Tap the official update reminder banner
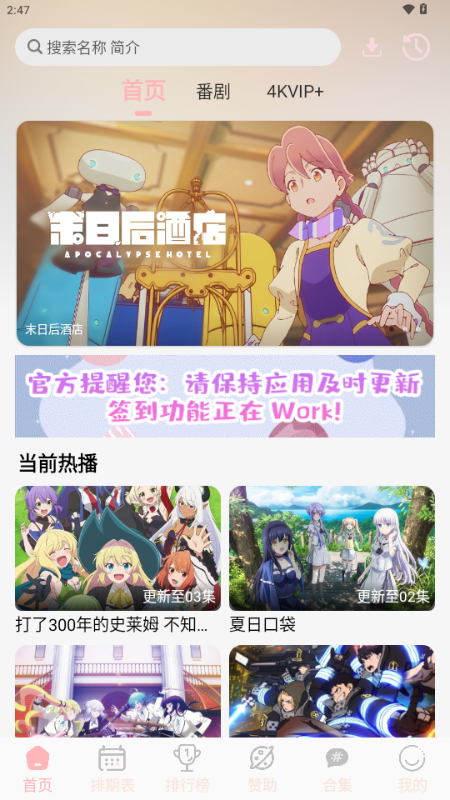 225,396
